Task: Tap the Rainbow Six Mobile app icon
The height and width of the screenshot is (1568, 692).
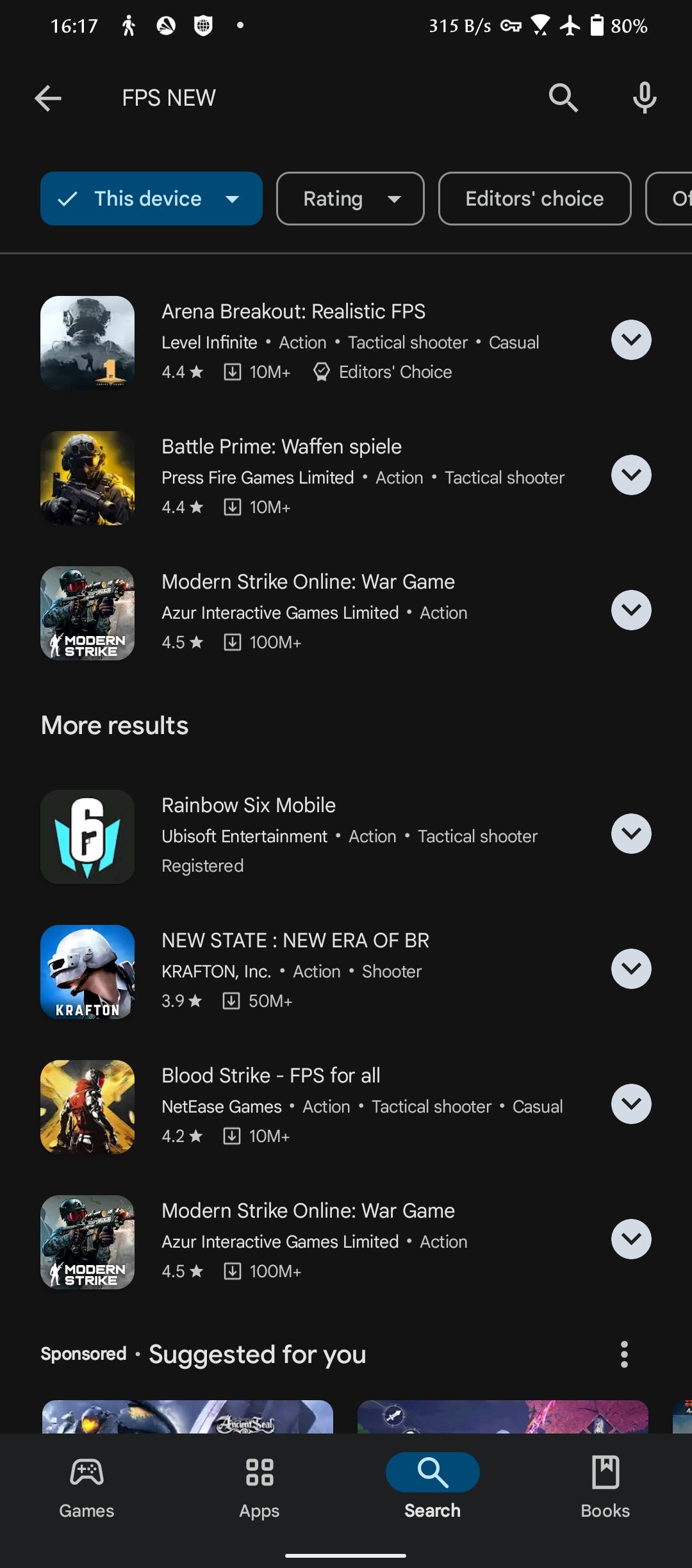Action: [x=87, y=837]
